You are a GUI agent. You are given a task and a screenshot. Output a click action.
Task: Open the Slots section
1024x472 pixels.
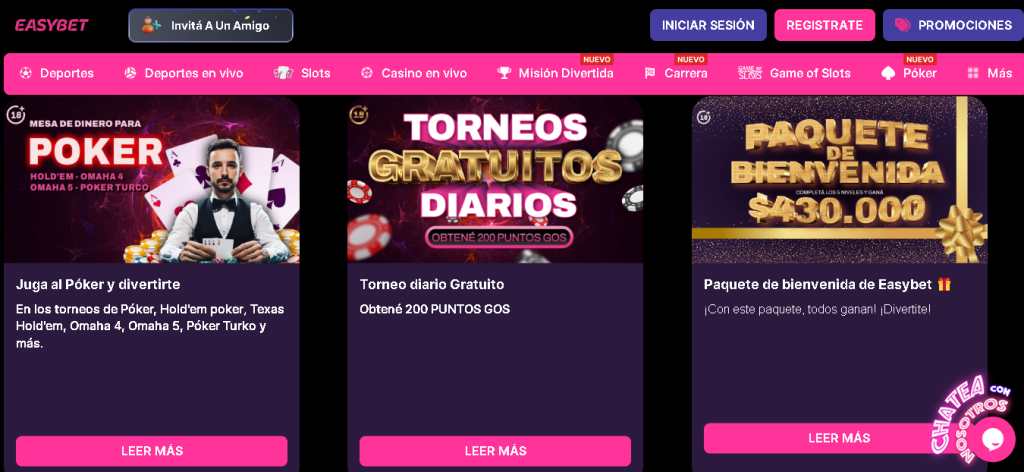click(303, 73)
